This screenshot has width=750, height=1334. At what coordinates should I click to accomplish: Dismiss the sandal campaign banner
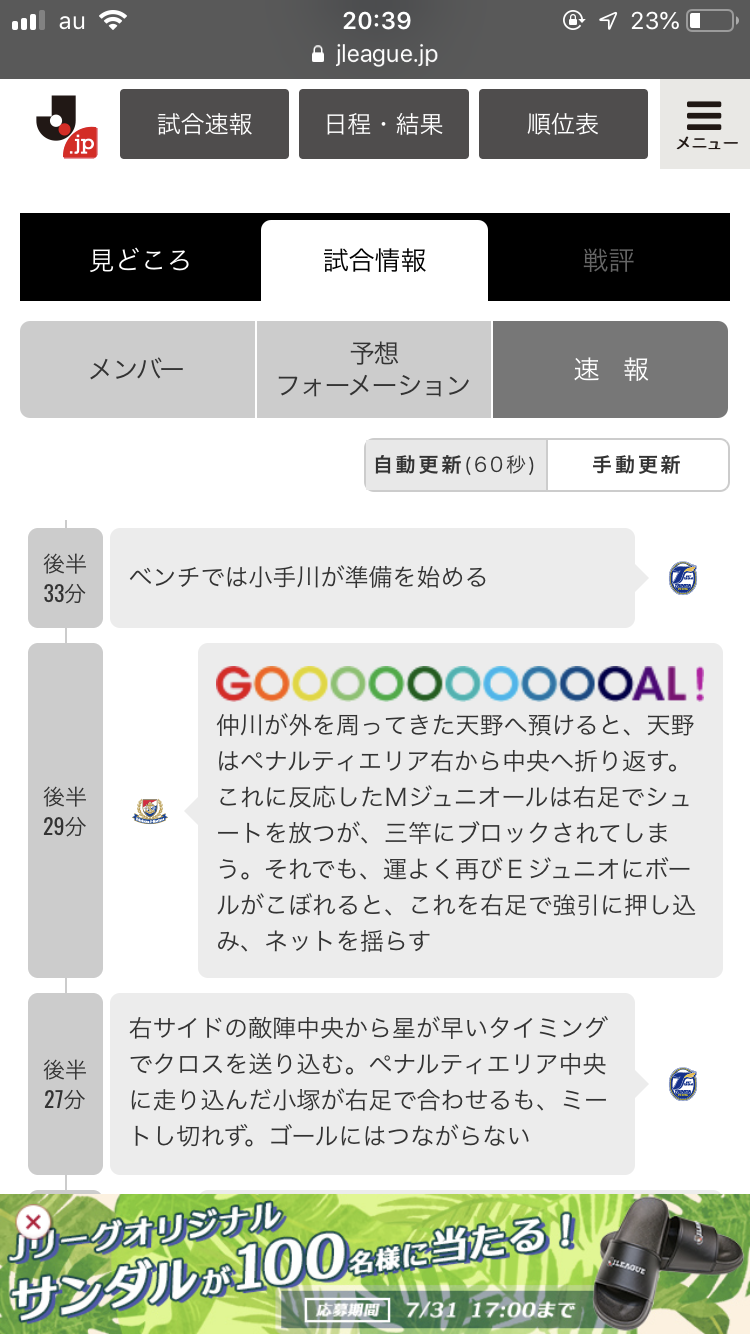tap(33, 1221)
